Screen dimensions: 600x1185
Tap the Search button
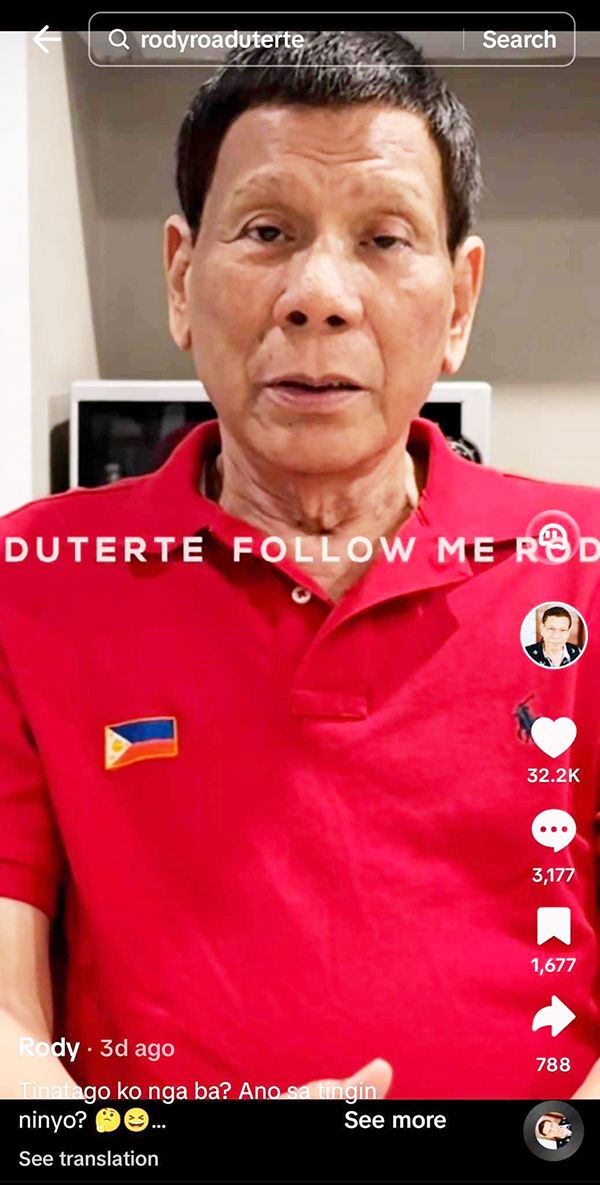(518, 40)
